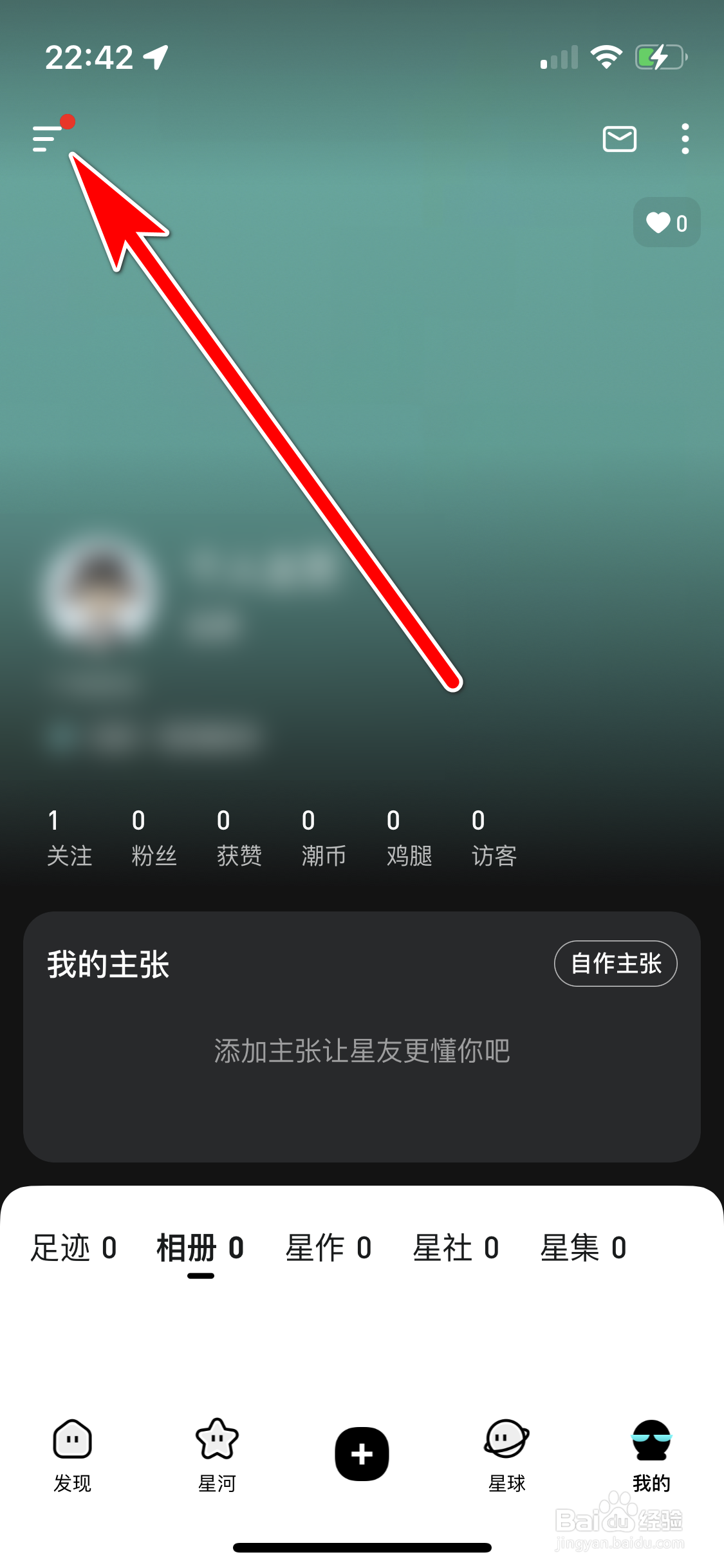Open the 访客 visitors list
This screenshot has height=1568, width=724.
(493, 837)
